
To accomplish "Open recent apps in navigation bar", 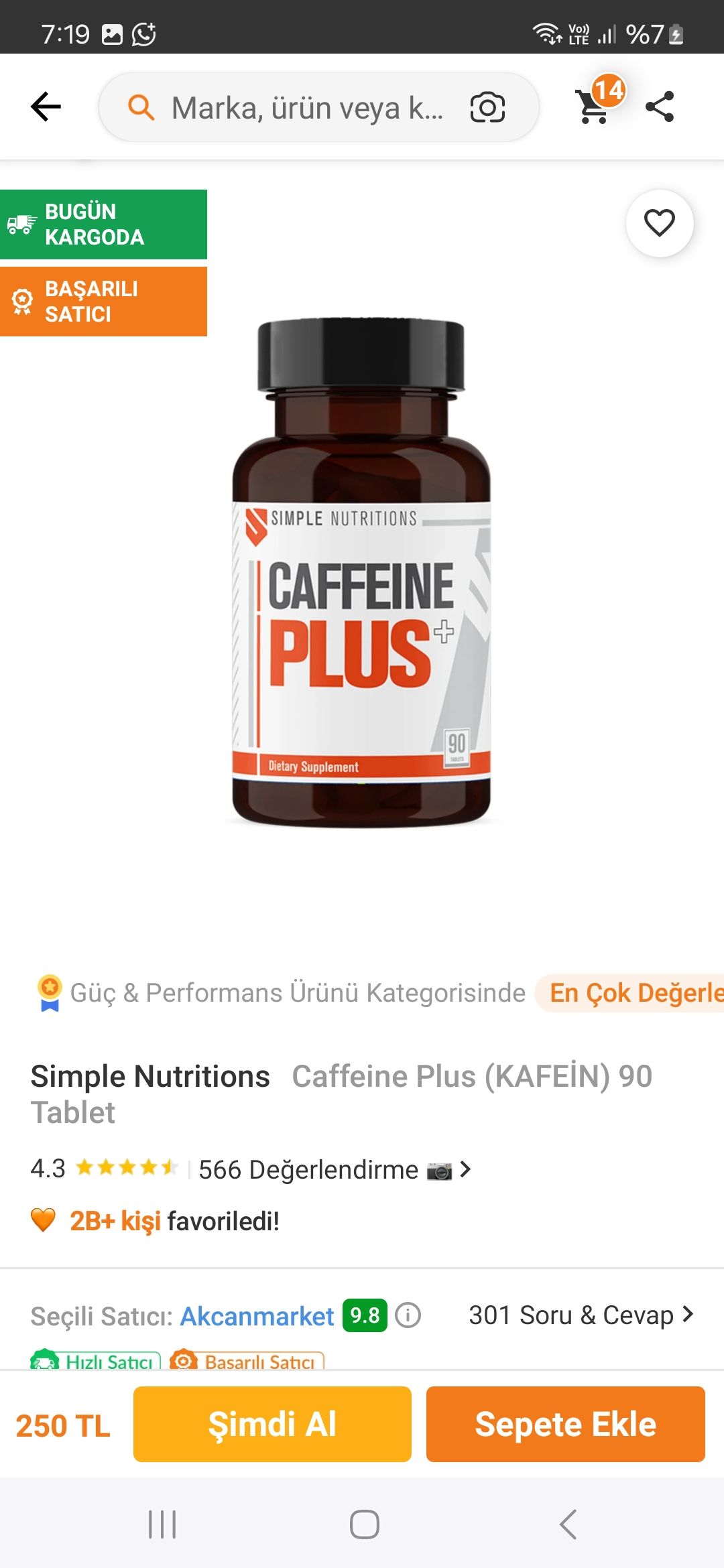I will 162,1524.
